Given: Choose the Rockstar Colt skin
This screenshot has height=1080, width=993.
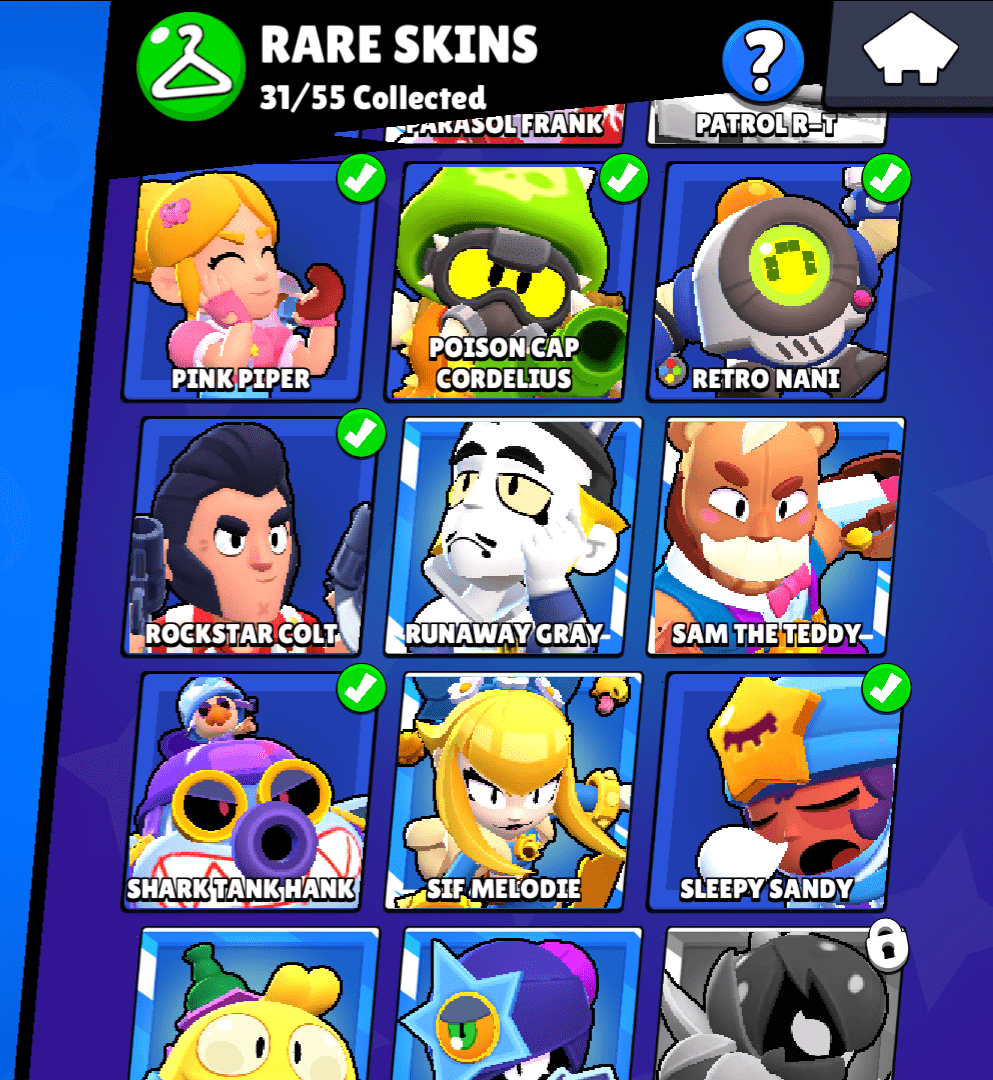Looking at the screenshot, I should [x=252, y=537].
